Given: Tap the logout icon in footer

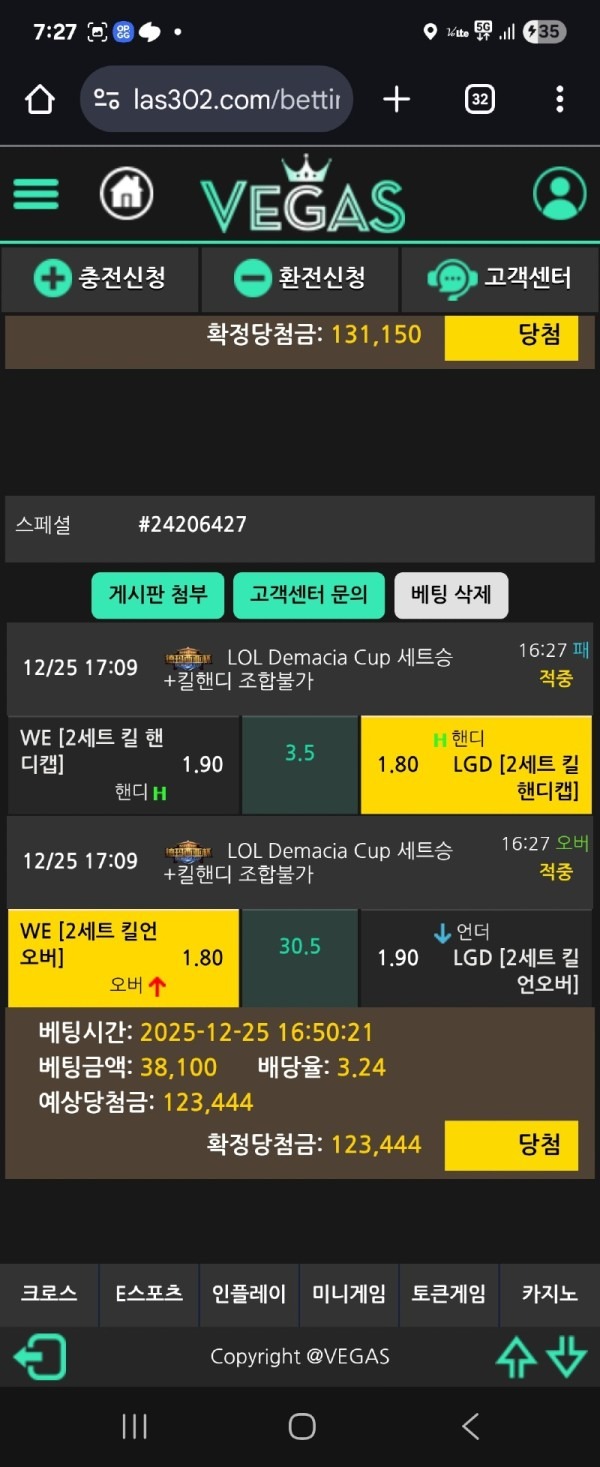Looking at the screenshot, I should 40,1357.
